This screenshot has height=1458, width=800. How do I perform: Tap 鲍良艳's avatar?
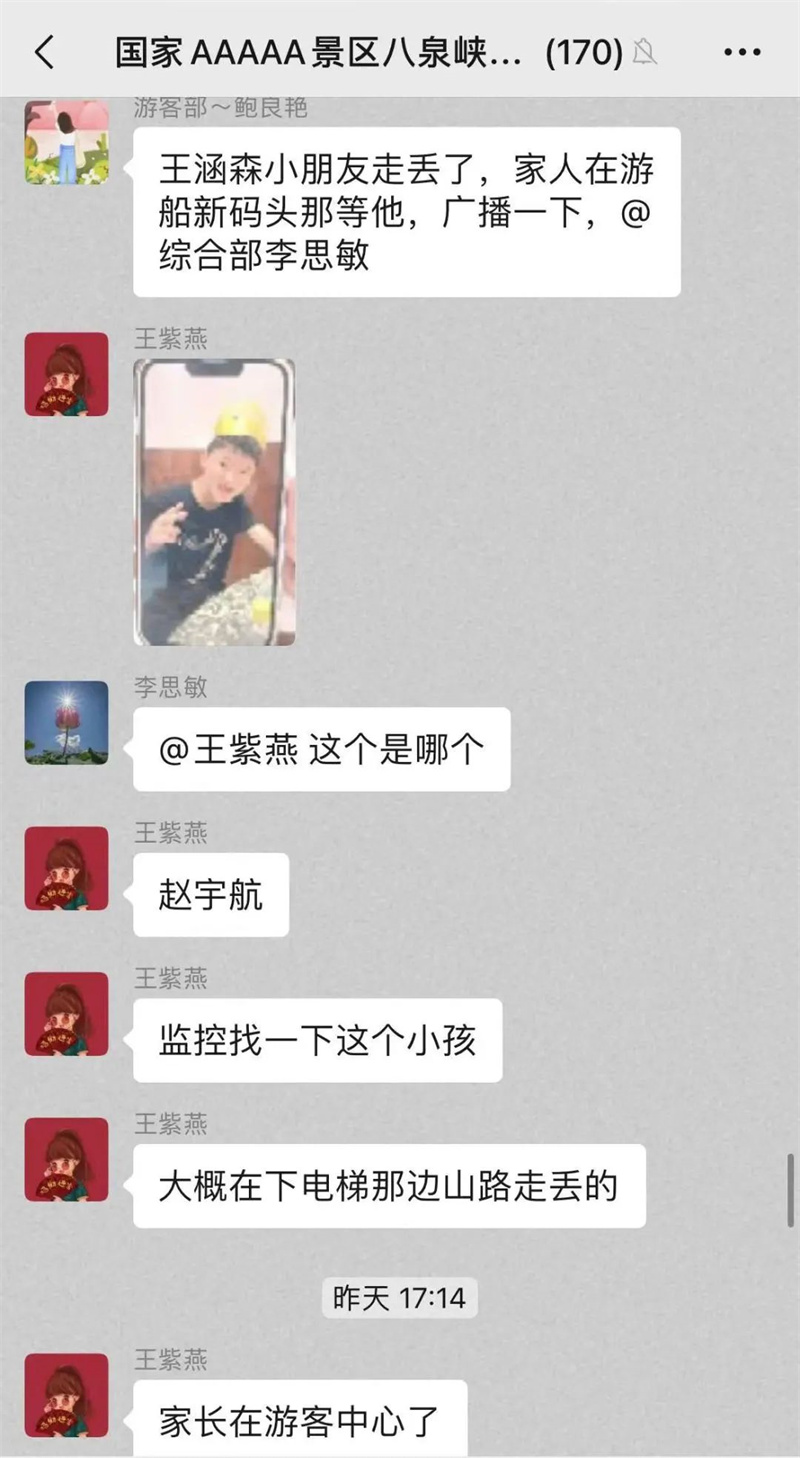66,142
